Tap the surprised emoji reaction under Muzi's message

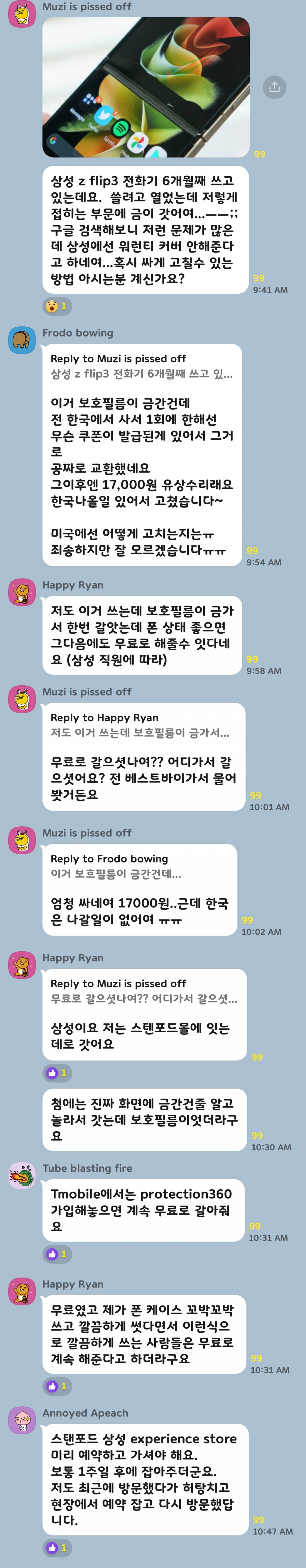point(57,306)
